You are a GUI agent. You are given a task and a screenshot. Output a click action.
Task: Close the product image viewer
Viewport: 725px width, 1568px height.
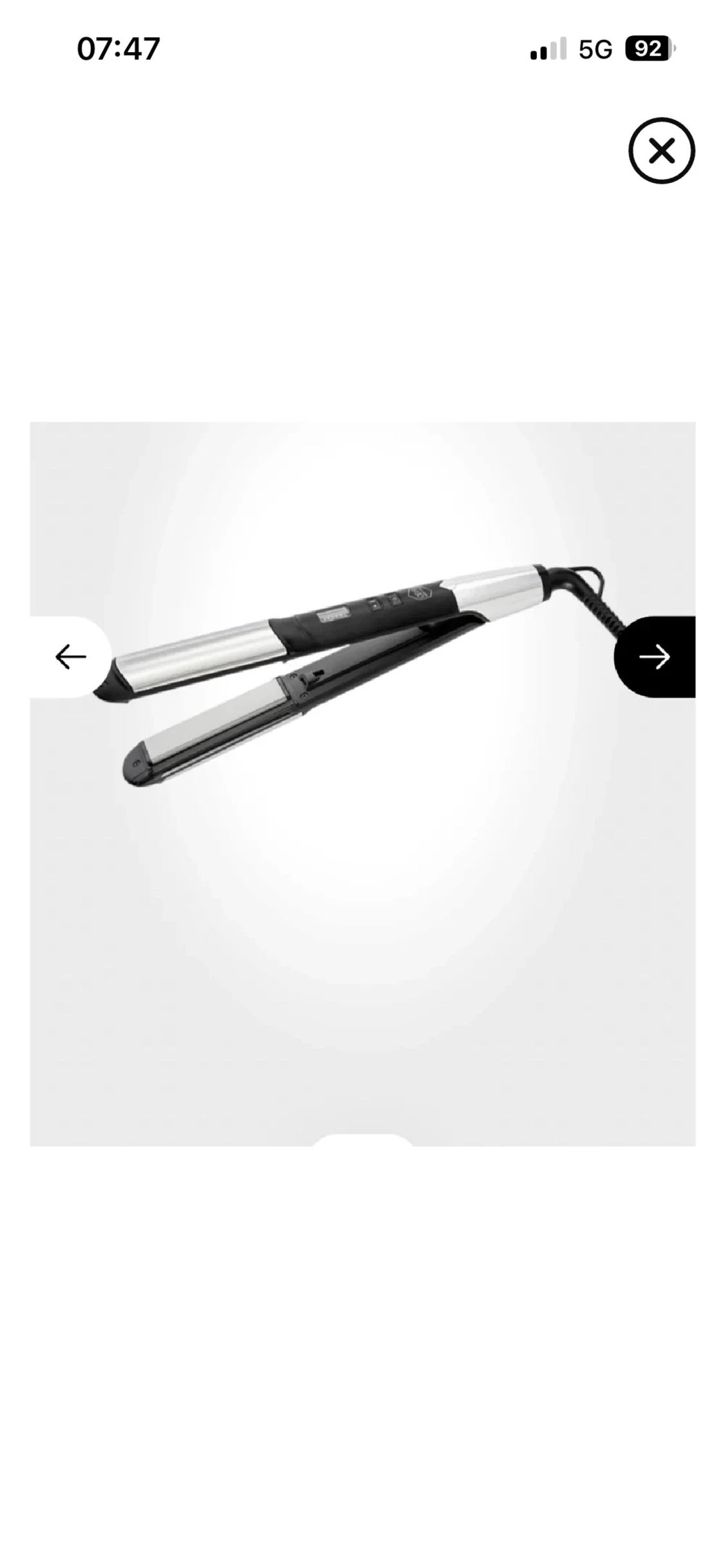pyautogui.click(x=661, y=151)
